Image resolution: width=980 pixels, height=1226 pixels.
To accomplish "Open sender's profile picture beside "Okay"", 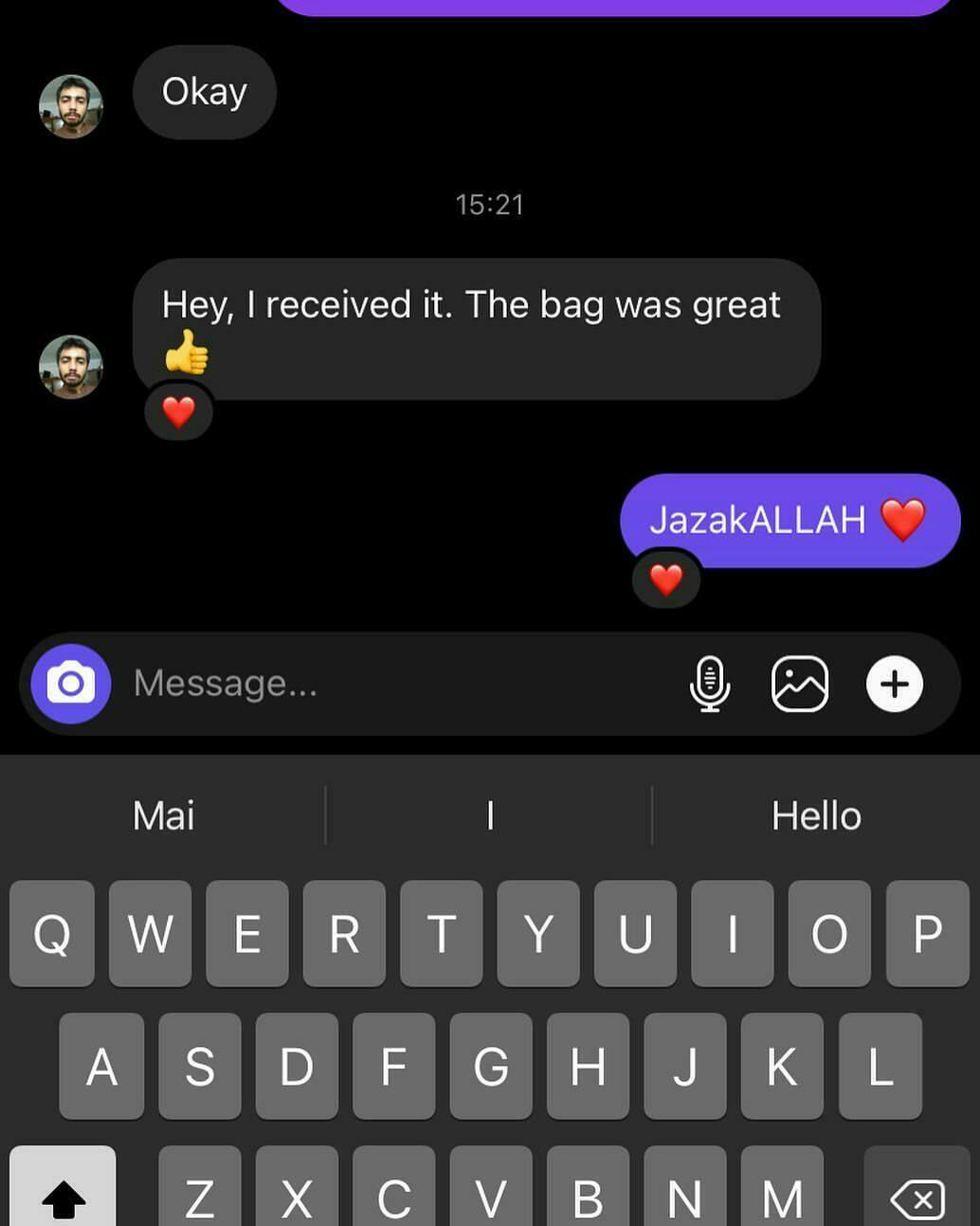I will click(70, 106).
